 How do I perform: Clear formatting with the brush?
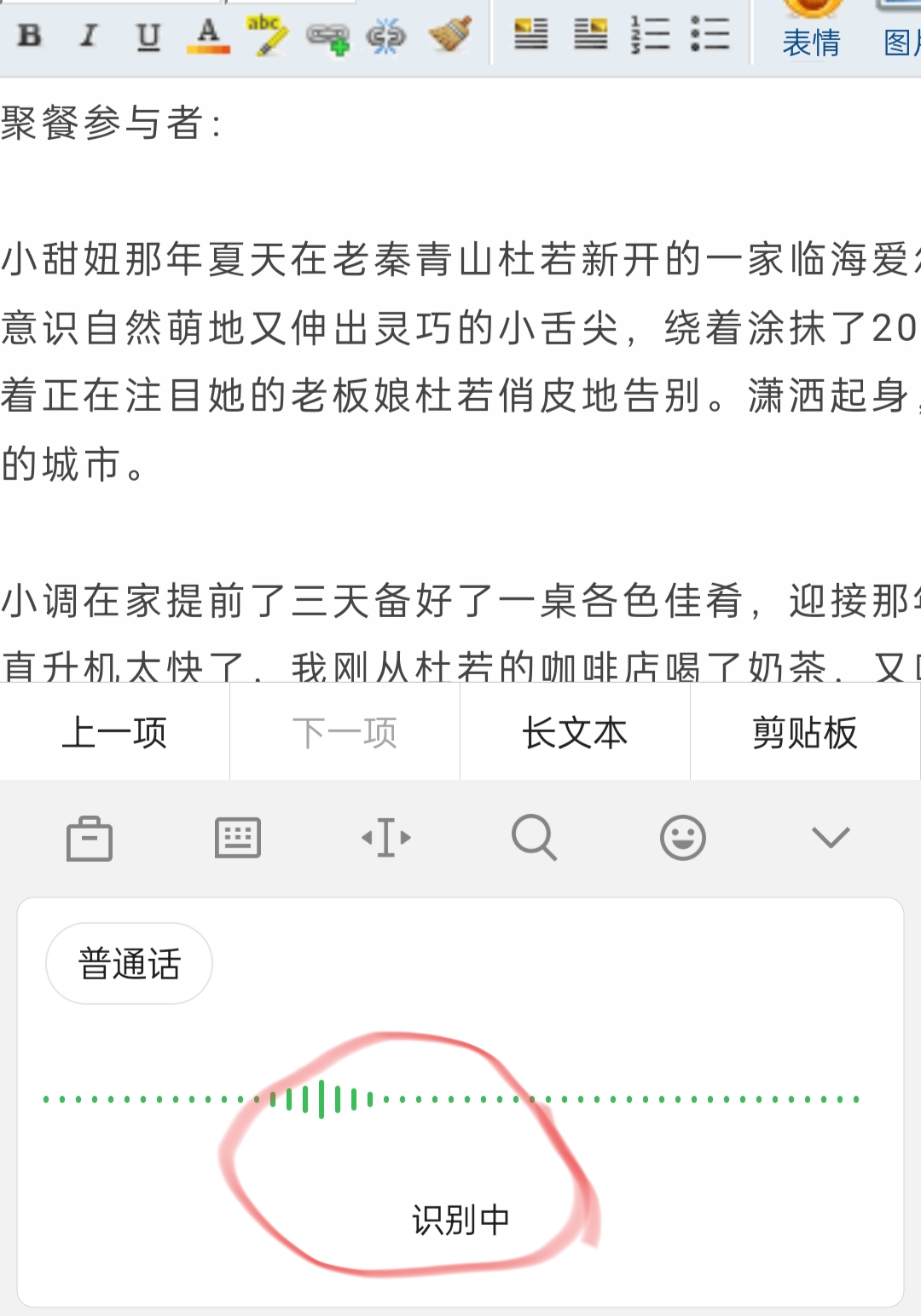pyautogui.click(x=450, y=36)
